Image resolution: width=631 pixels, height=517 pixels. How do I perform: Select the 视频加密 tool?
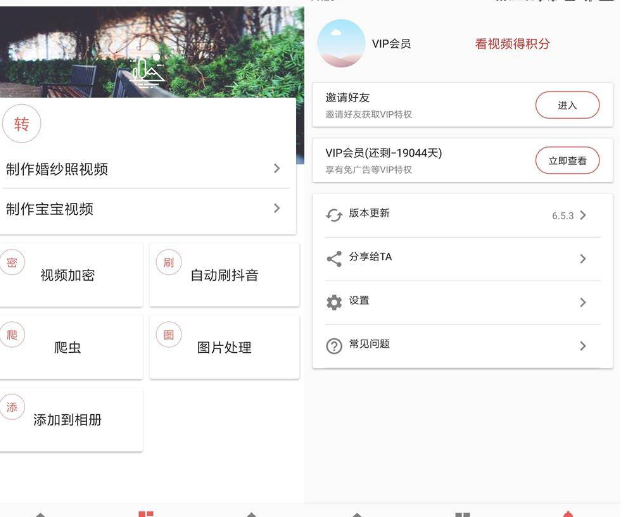(x=70, y=275)
